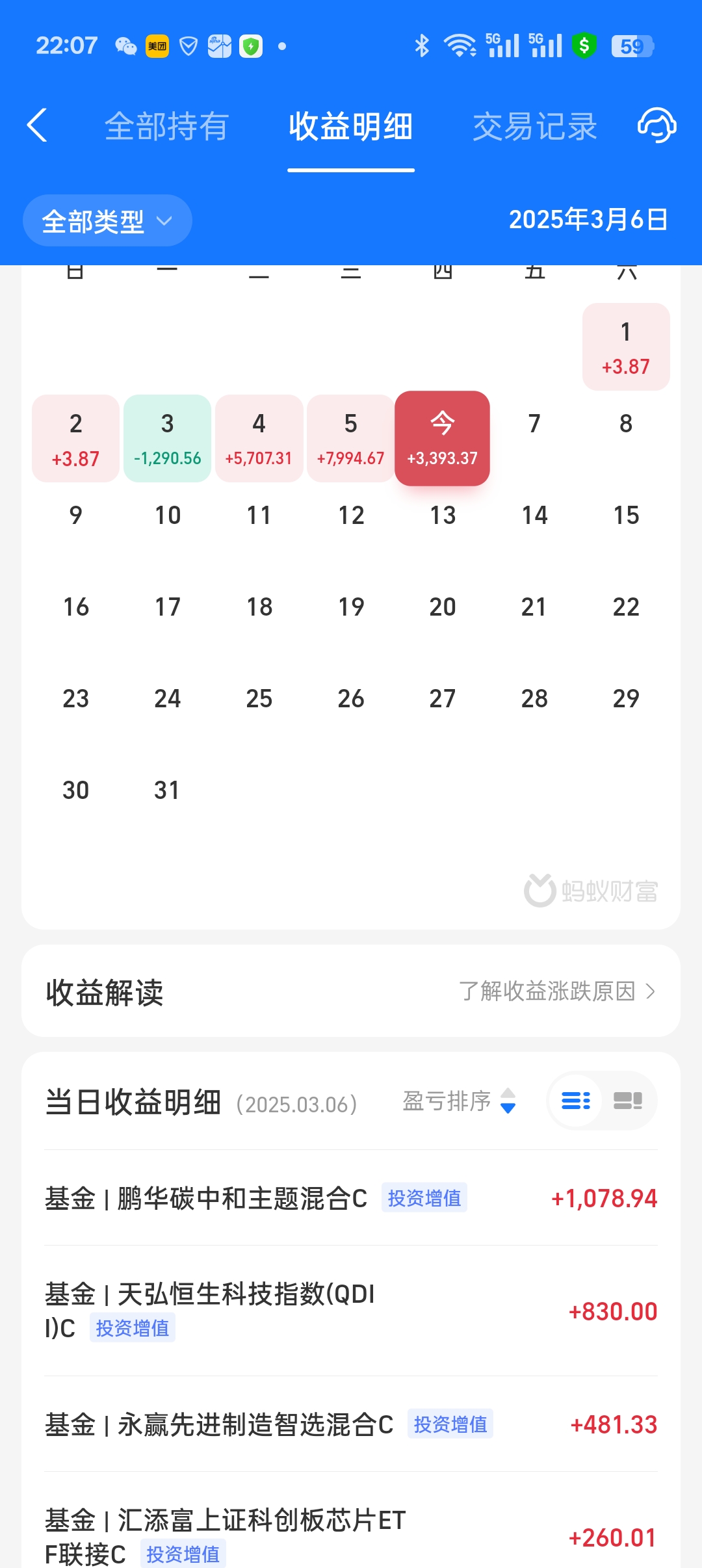Switch to the 交易记录 tab
702x1568 pixels.
[x=534, y=126]
